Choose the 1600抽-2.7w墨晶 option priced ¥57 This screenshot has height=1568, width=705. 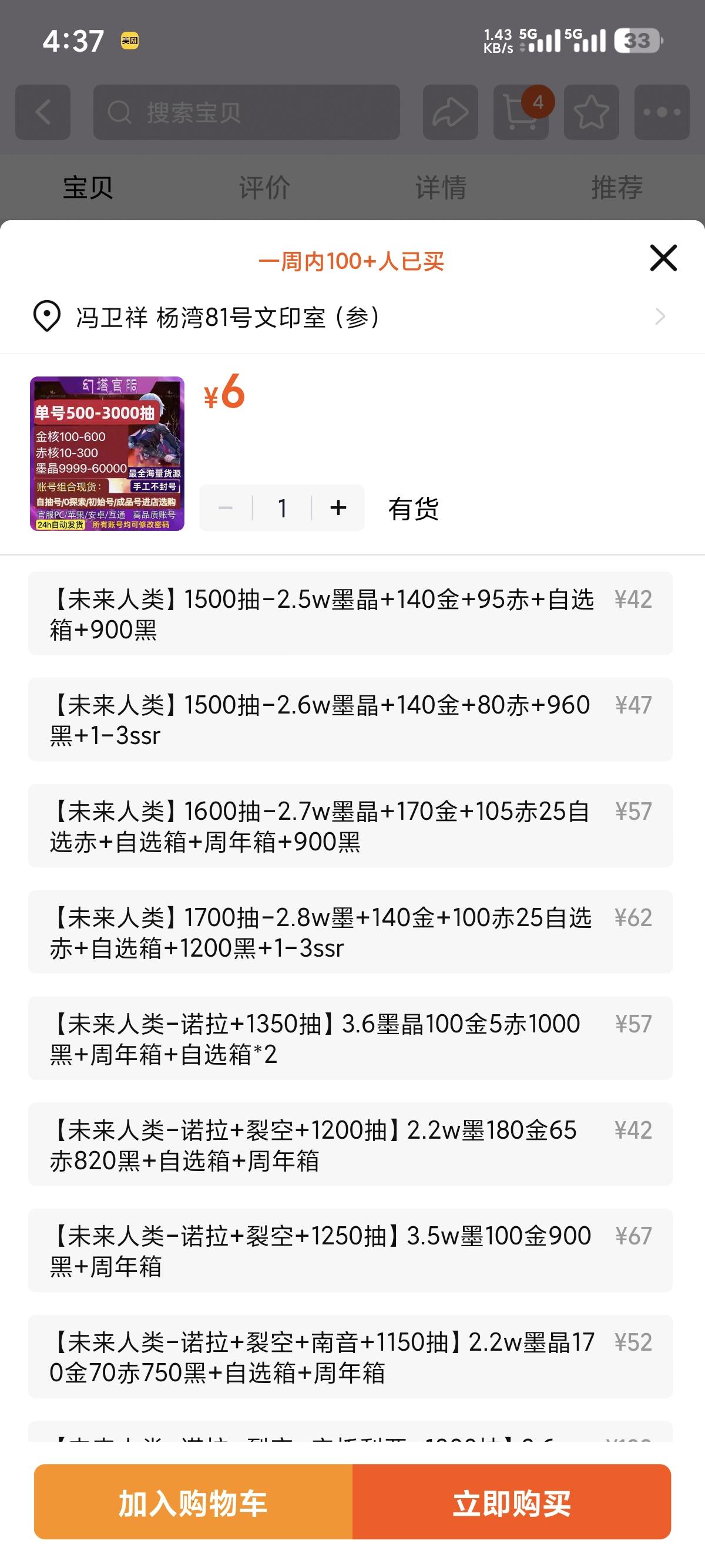[351, 826]
